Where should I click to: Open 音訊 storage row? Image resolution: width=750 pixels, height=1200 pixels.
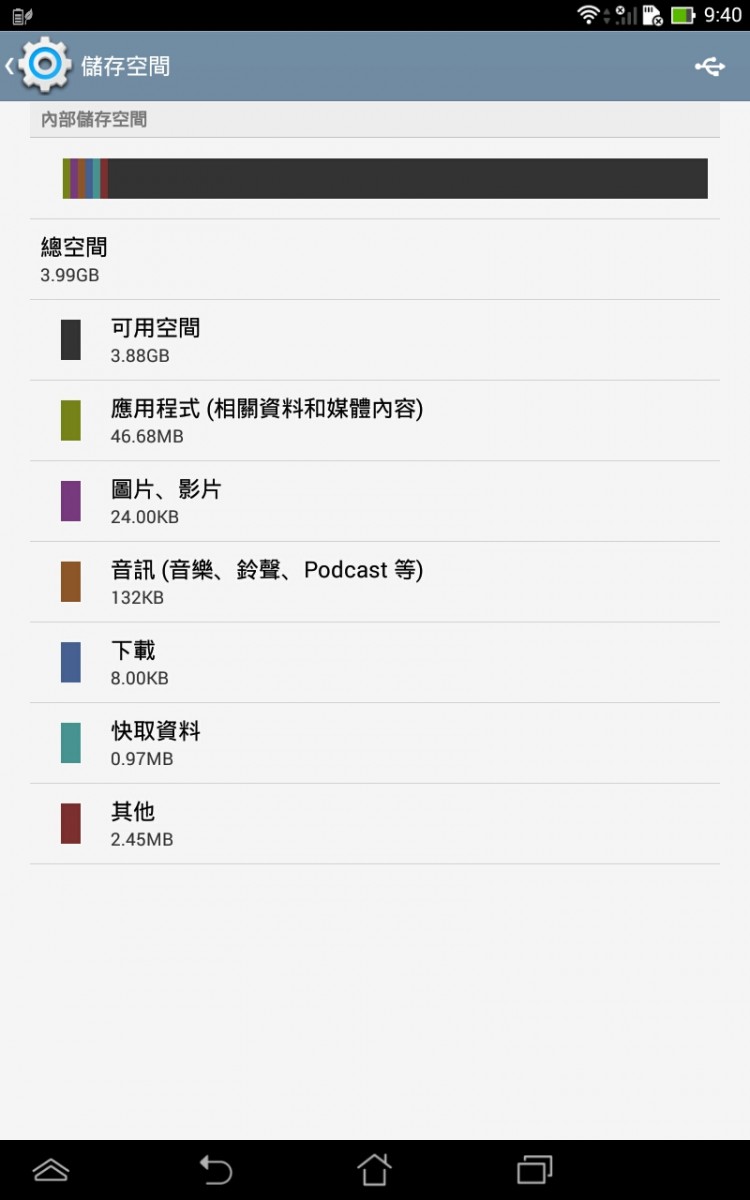point(374,582)
